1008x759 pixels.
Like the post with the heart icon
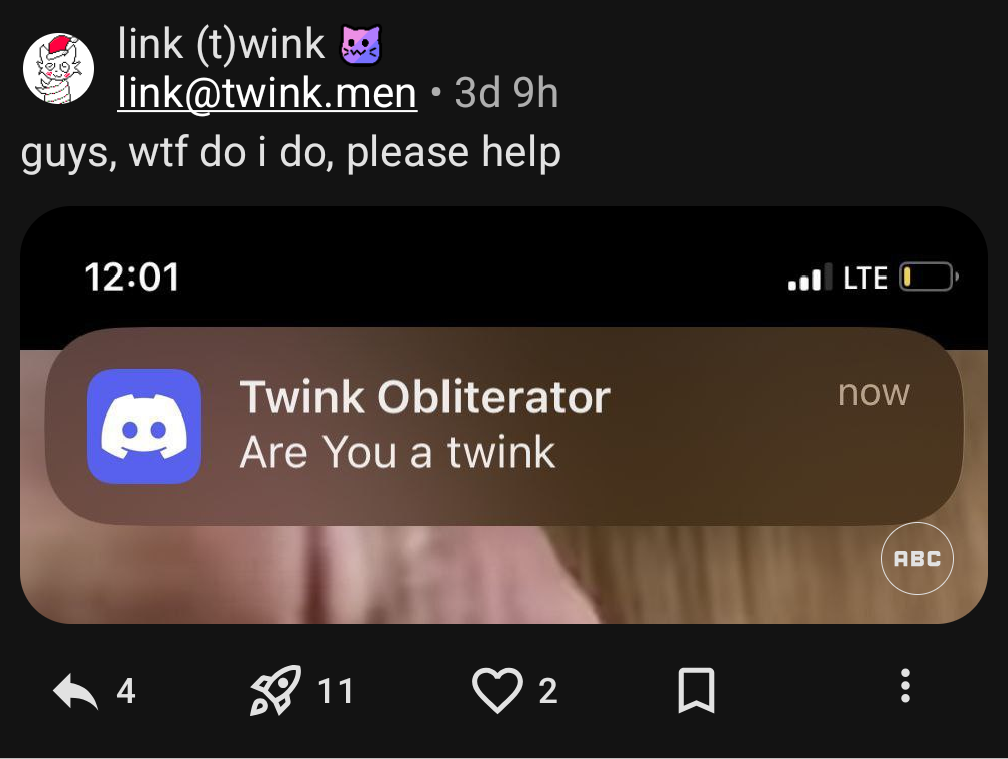pyautogui.click(x=497, y=691)
